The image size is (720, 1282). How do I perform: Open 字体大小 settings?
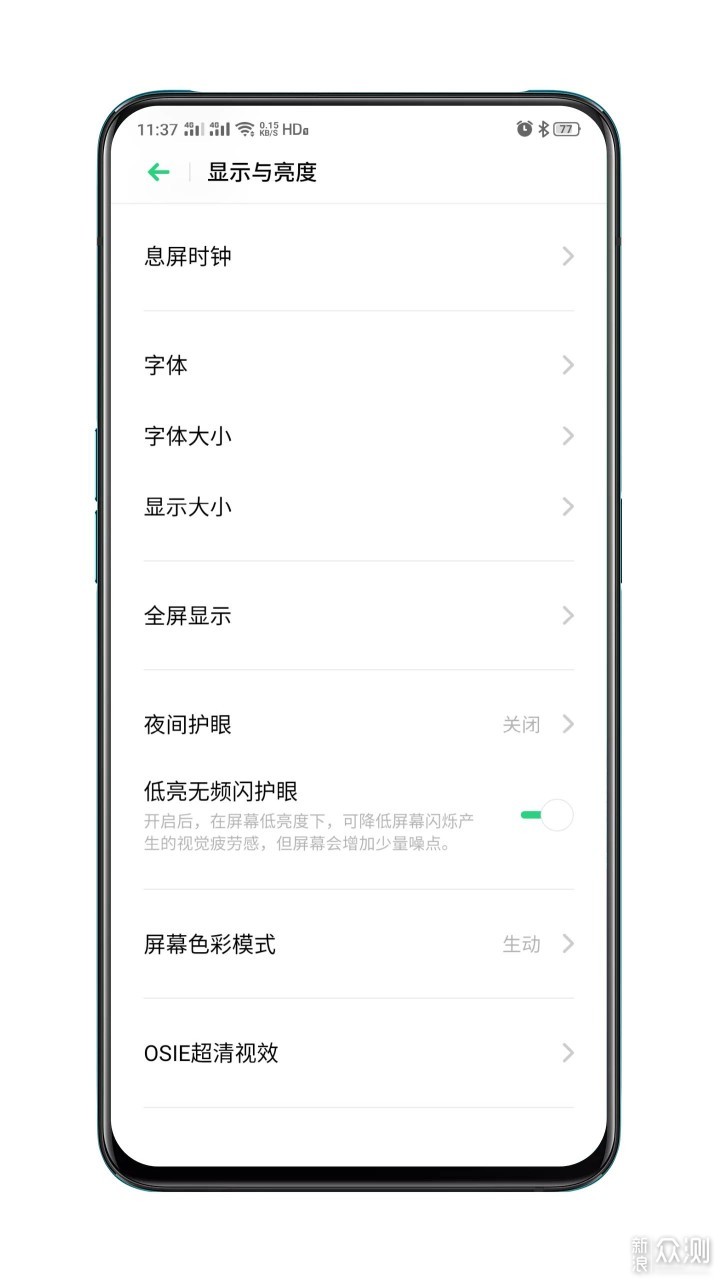pos(358,436)
